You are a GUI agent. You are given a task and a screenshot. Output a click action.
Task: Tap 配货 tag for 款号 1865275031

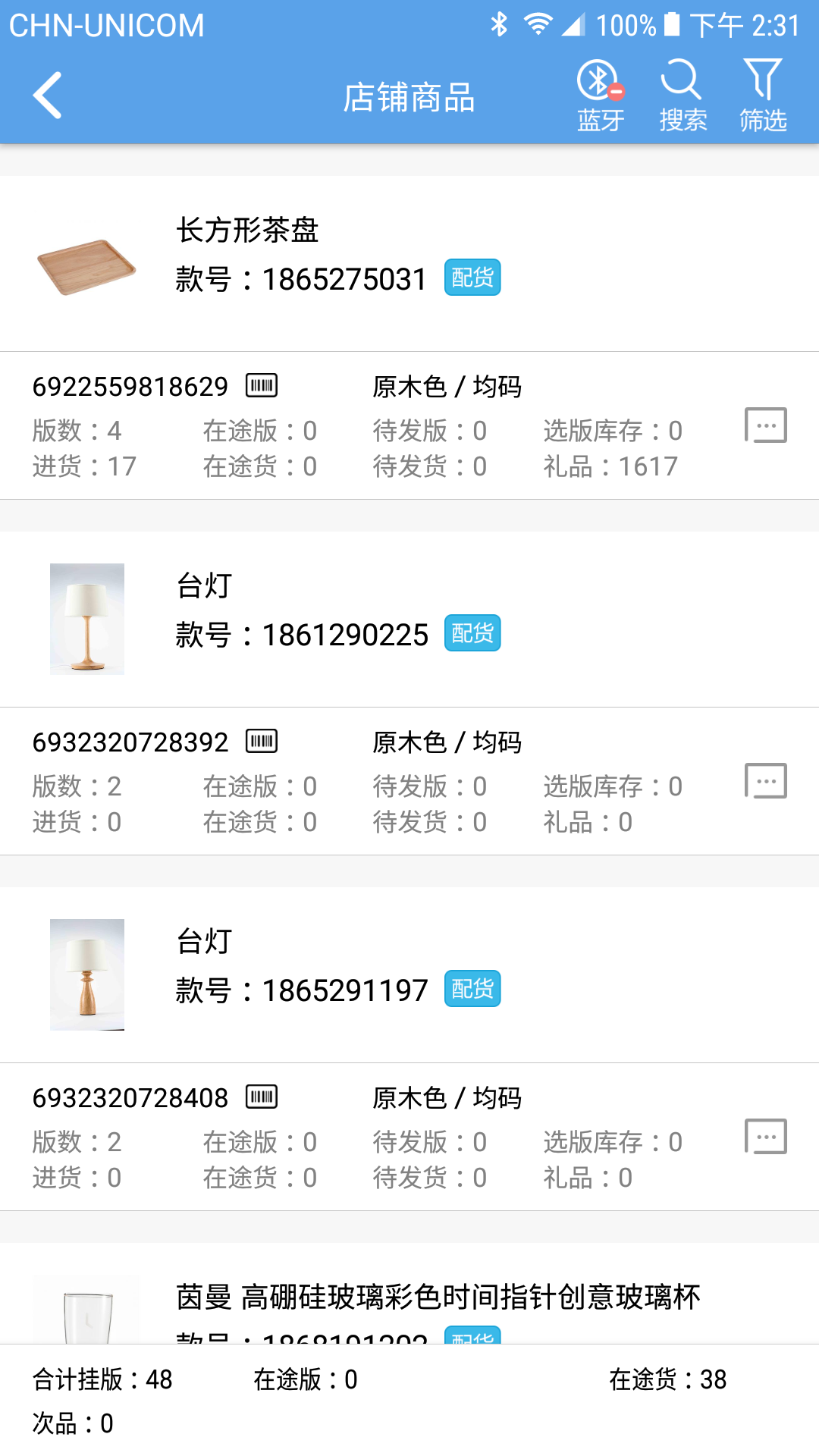[x=472, y=278]
